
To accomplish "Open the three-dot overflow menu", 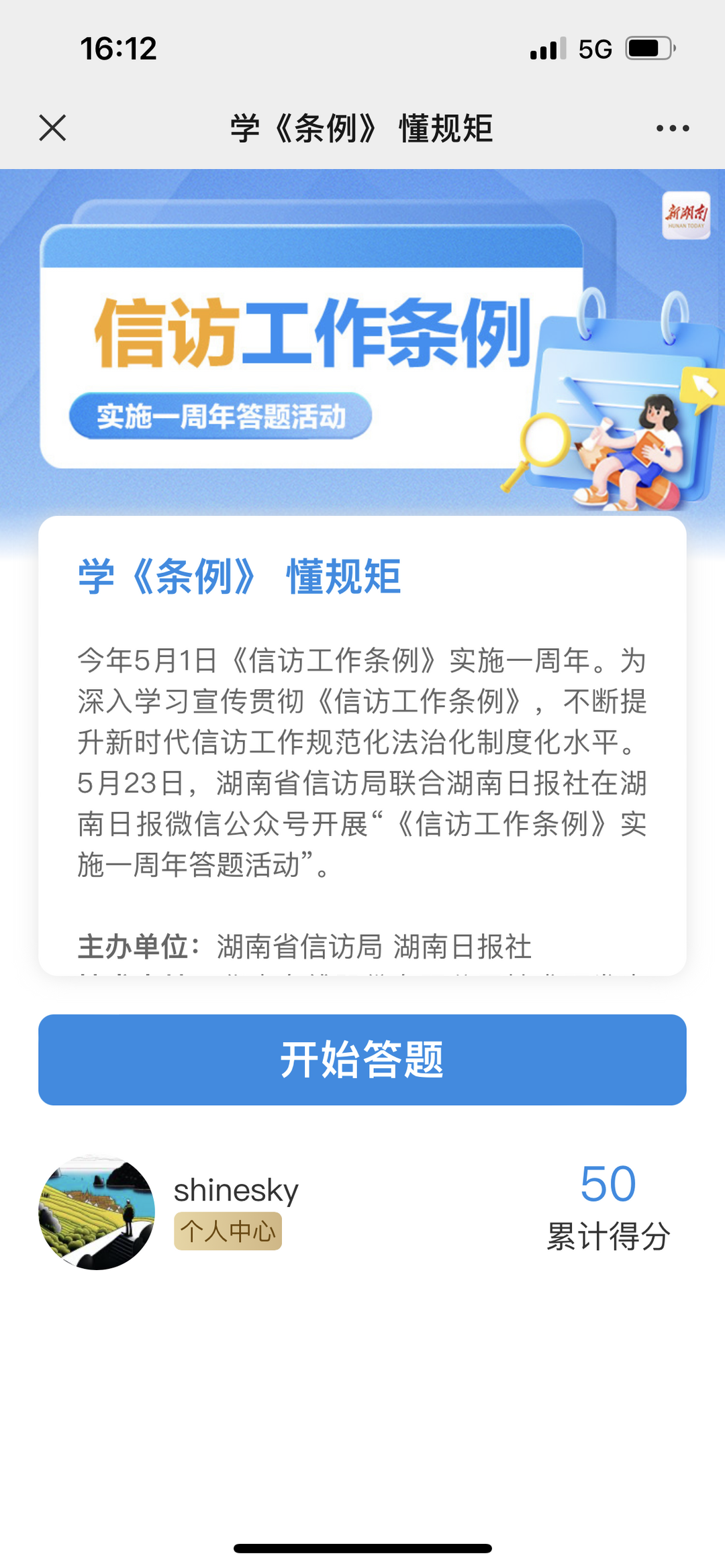I will point(673,128).
